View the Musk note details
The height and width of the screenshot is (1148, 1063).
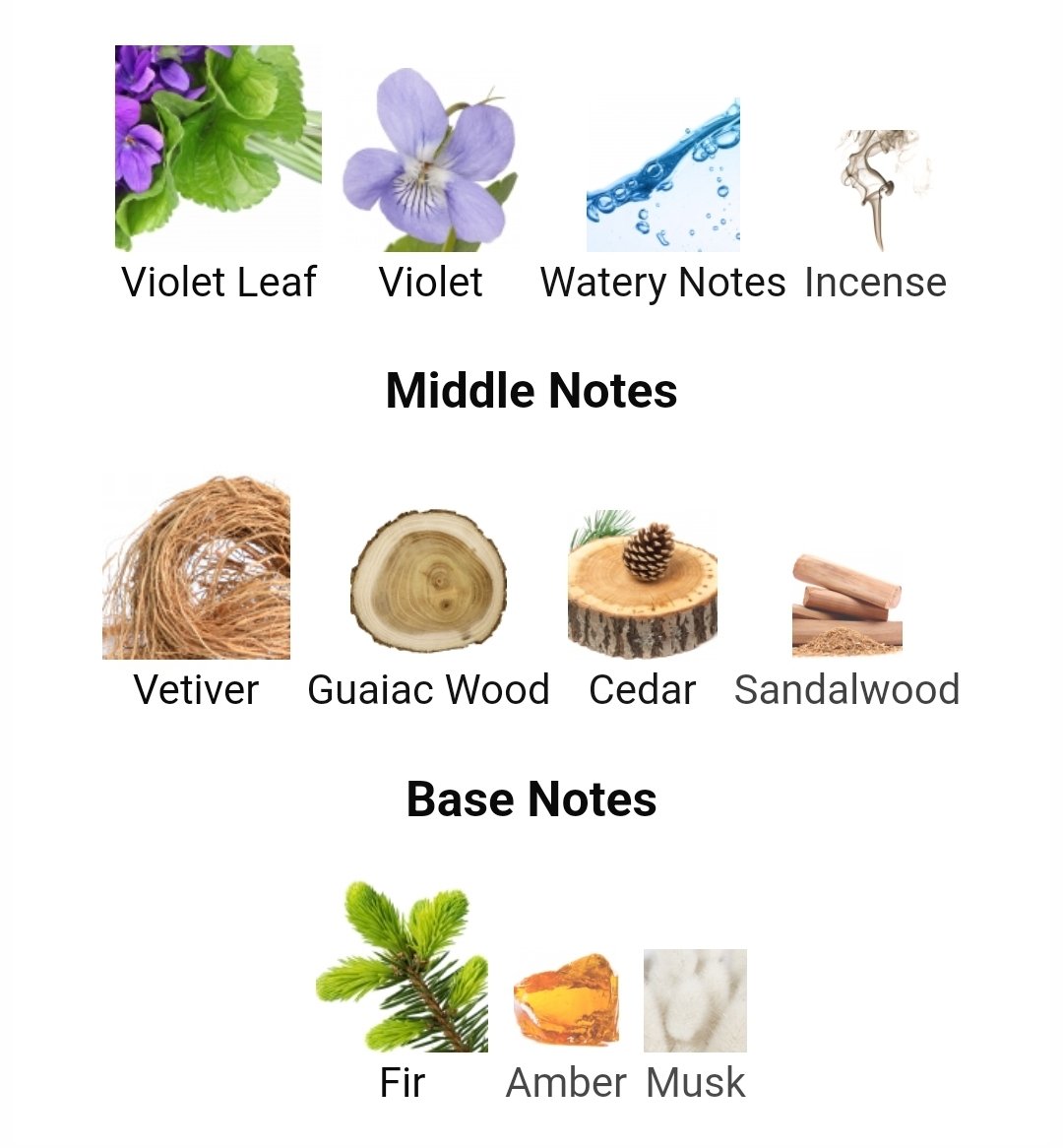pyautogui.click(x=695, y=1000)
